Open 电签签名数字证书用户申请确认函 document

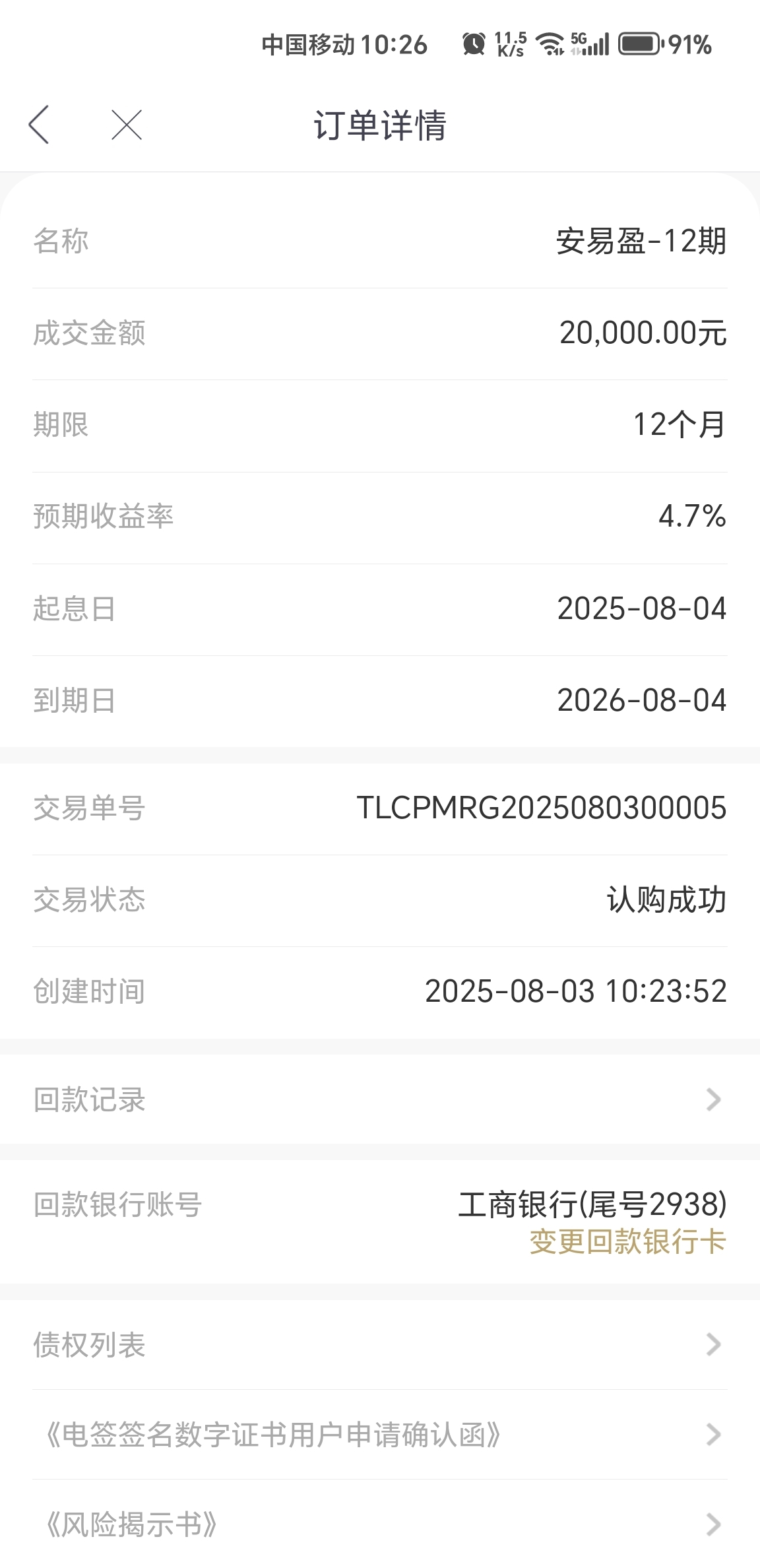pyautogui.click(x=380, y=1435)
